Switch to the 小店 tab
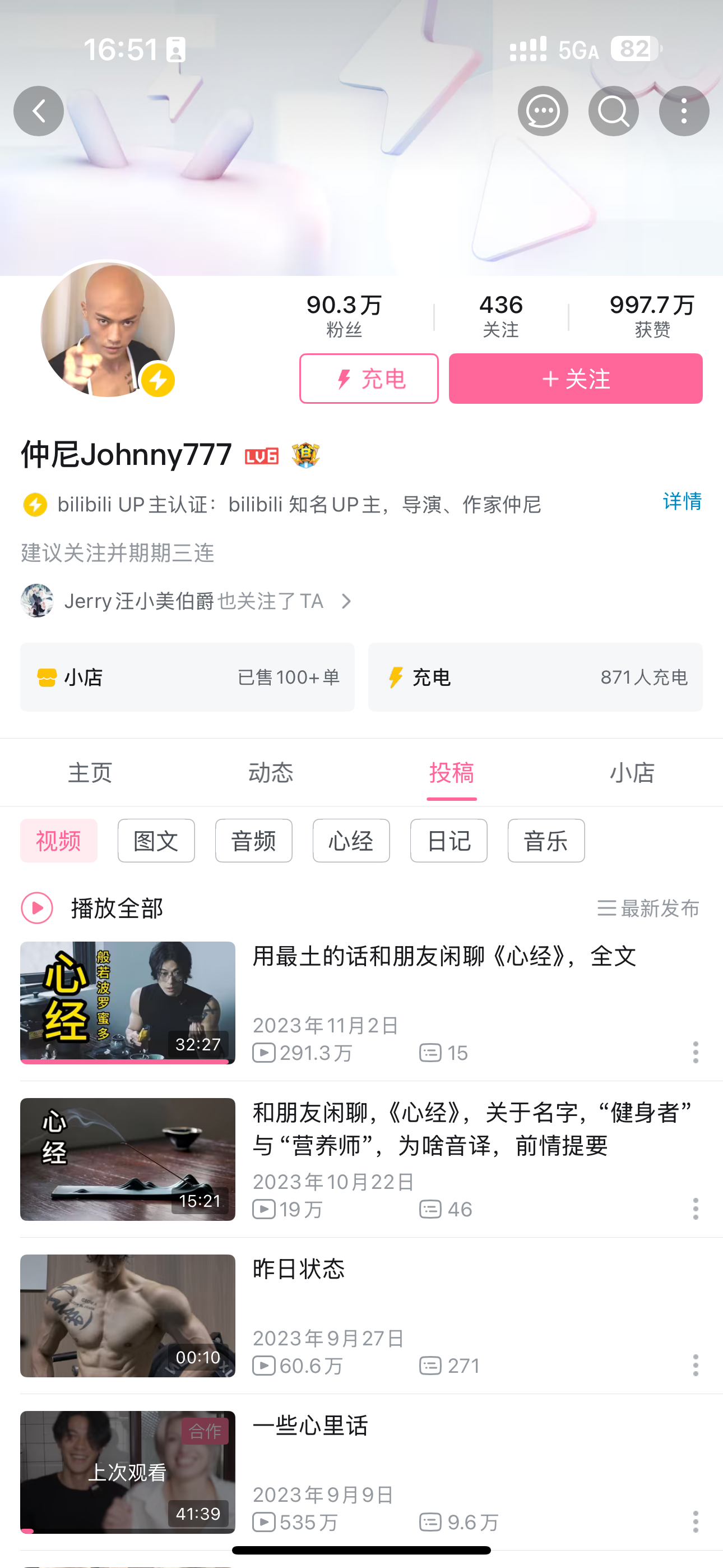 [632, 772]
